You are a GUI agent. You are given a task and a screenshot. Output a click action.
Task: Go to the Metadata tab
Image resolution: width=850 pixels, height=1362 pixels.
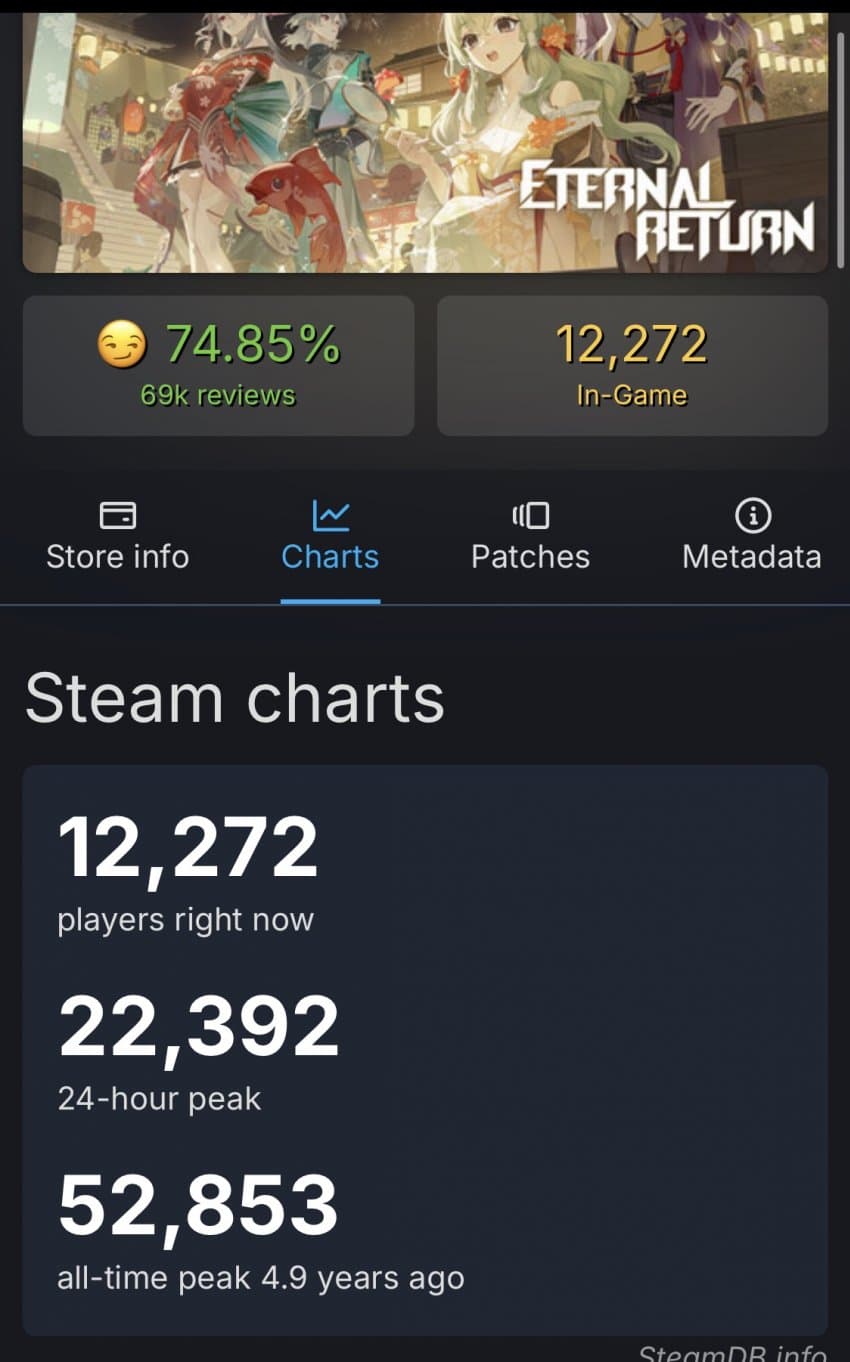click(x=751, y=539)
